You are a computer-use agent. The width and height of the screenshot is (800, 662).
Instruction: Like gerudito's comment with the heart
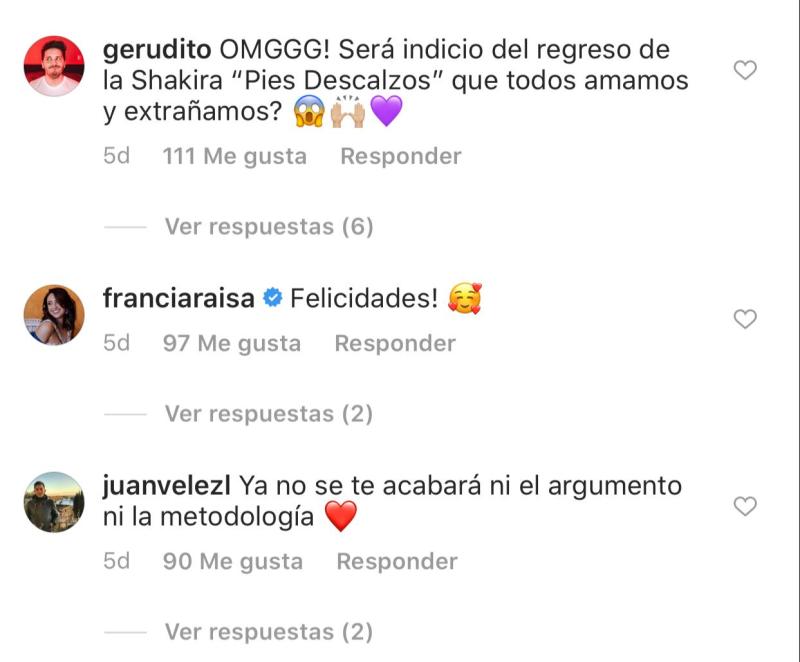745,70
